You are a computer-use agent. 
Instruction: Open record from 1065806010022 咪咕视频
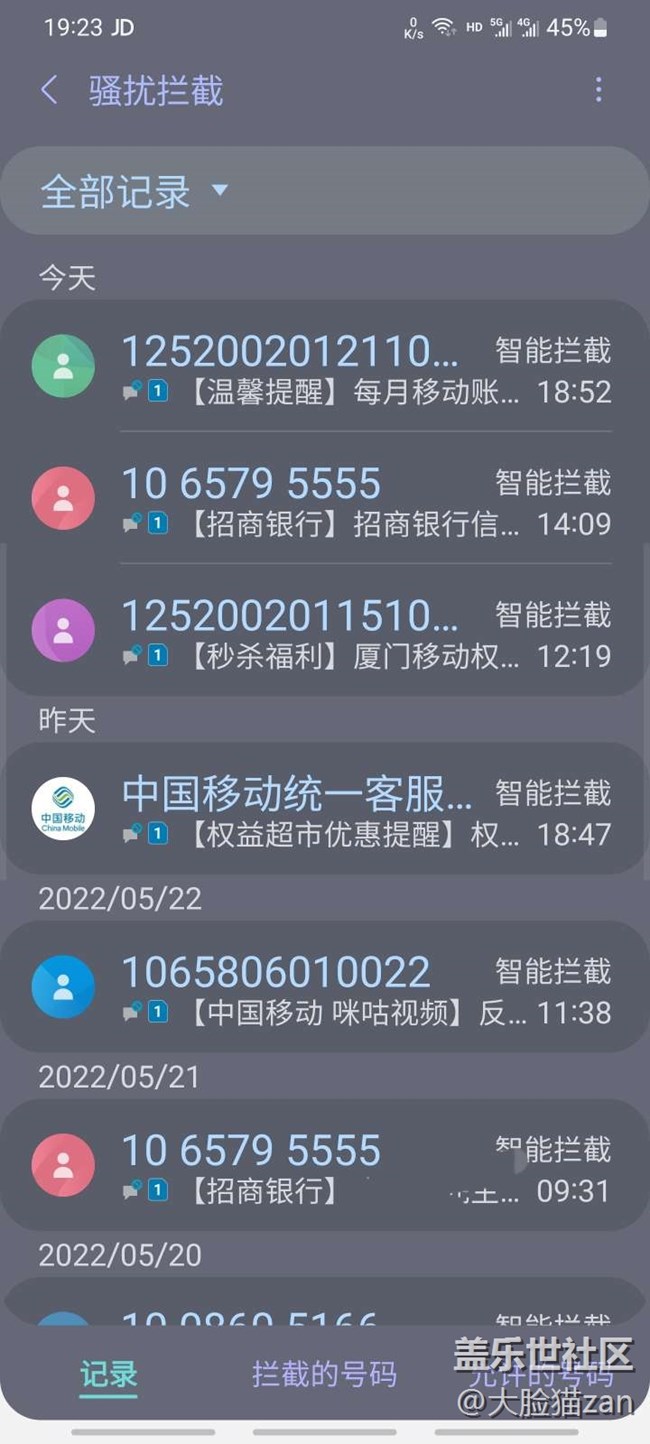point(325,987)
